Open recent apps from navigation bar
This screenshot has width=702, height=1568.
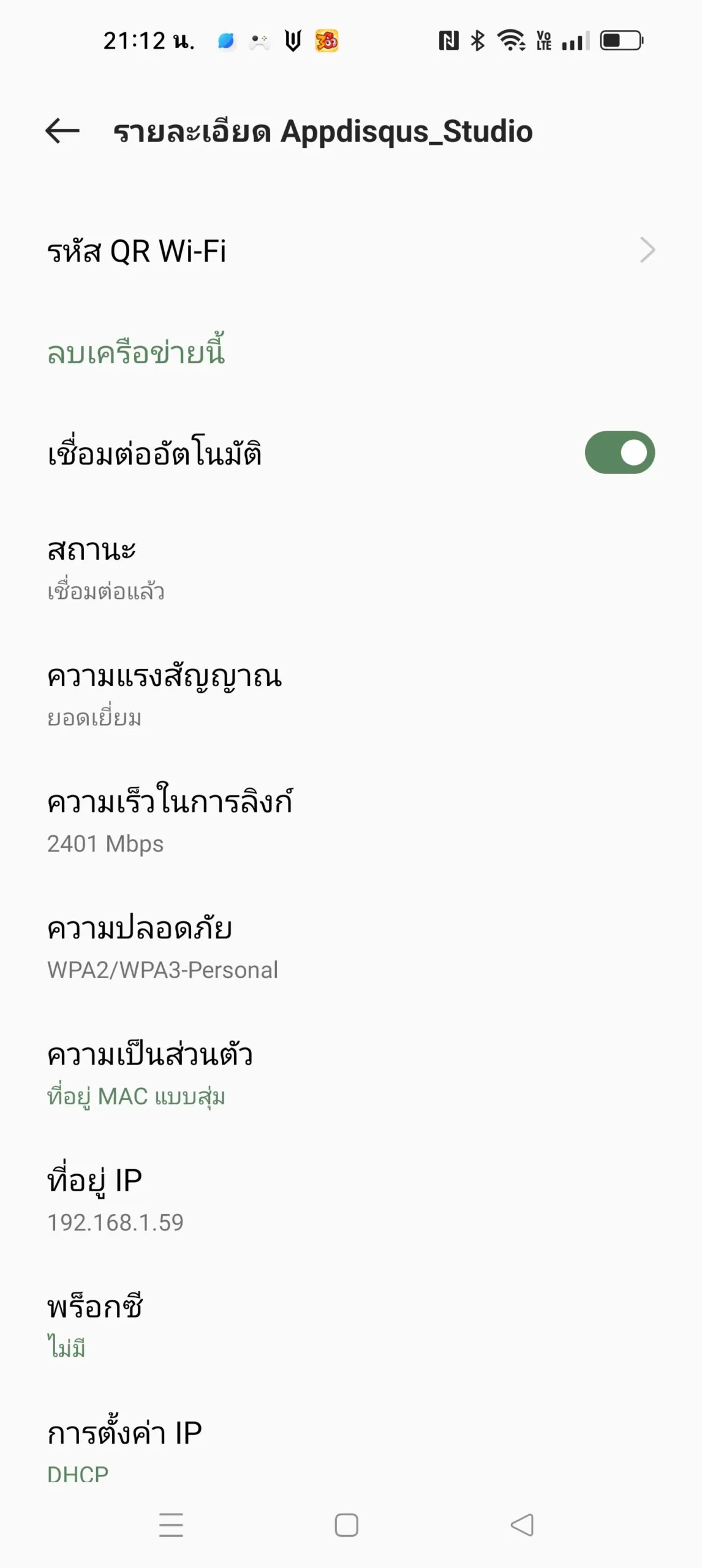tap(171, 1525)
